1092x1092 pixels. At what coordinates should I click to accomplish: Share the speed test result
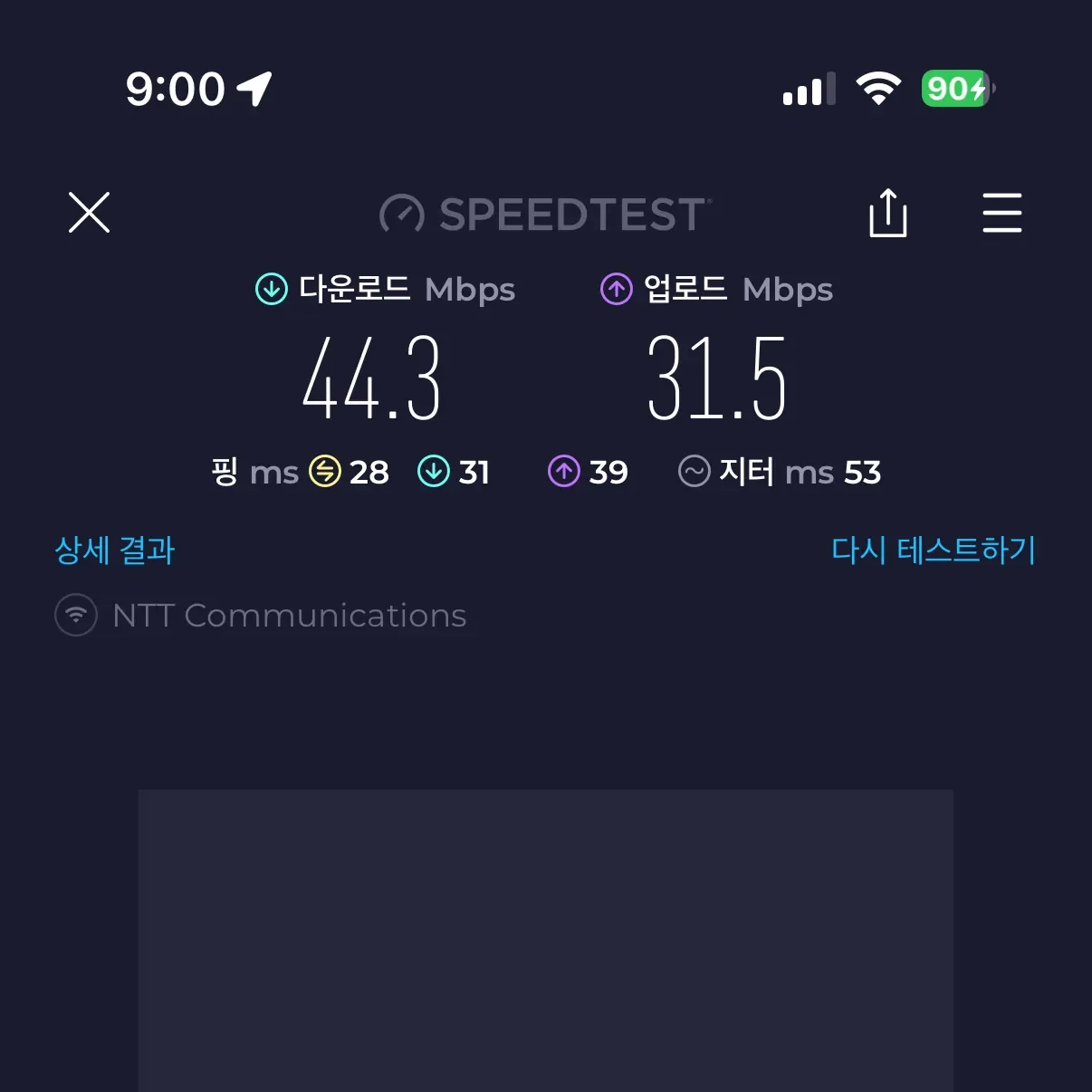(x=887, y=214)
